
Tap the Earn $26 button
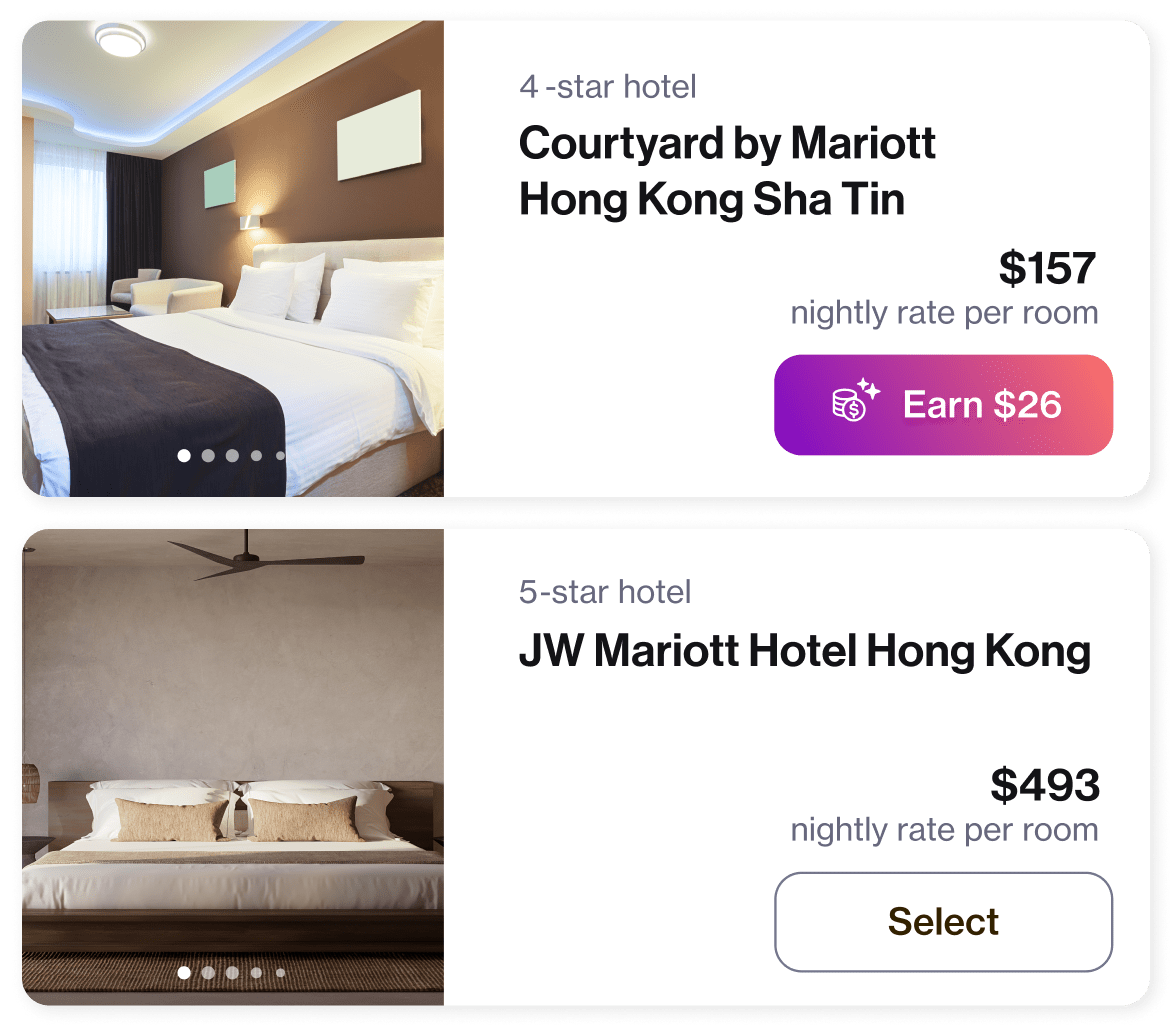pyautogui.click(x=943, y=405)
